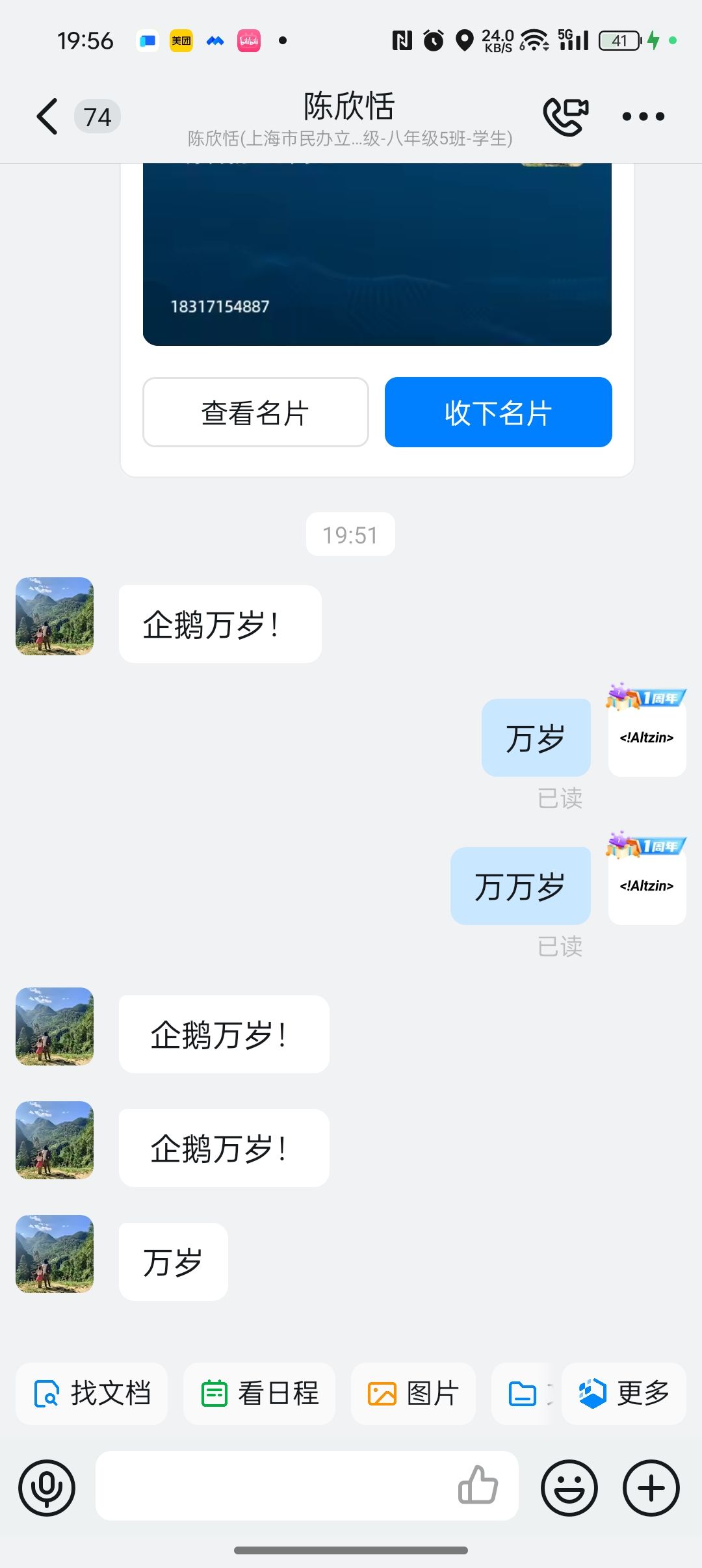Open the emoji picker
The height and width of the screenshot is (1568, 702).
569,1488
